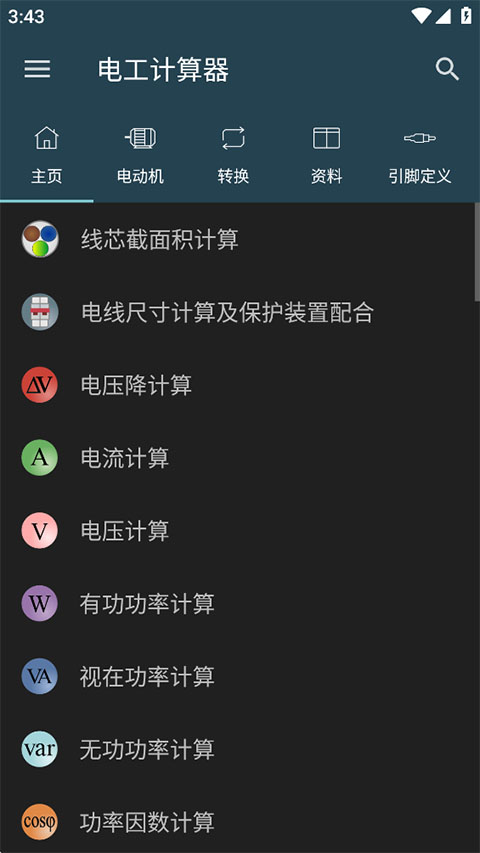Open 电压计算
This screenshot has height=853, width=480.
(x=237, y=531)
